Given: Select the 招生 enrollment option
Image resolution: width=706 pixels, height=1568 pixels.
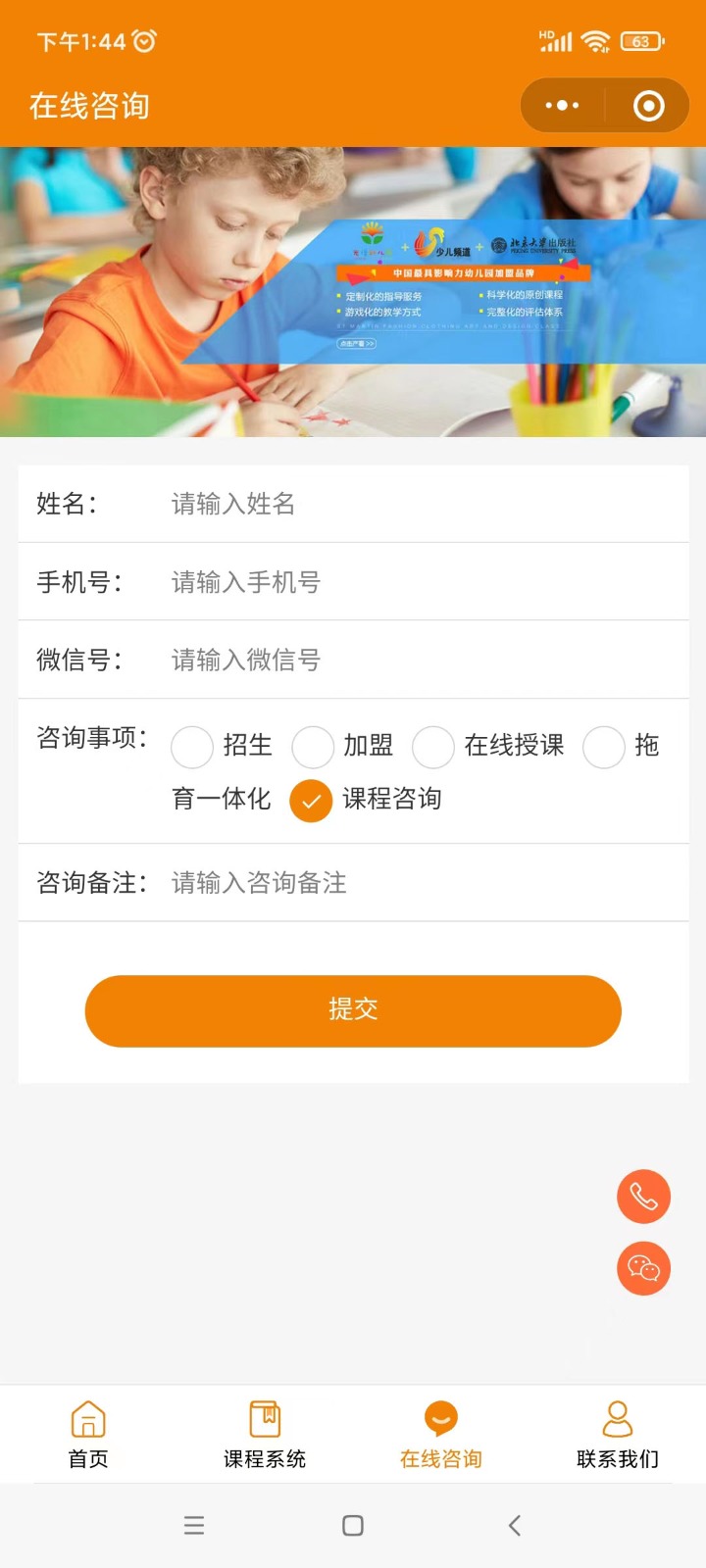Looking at the screenshot, I should pos(193,747).
